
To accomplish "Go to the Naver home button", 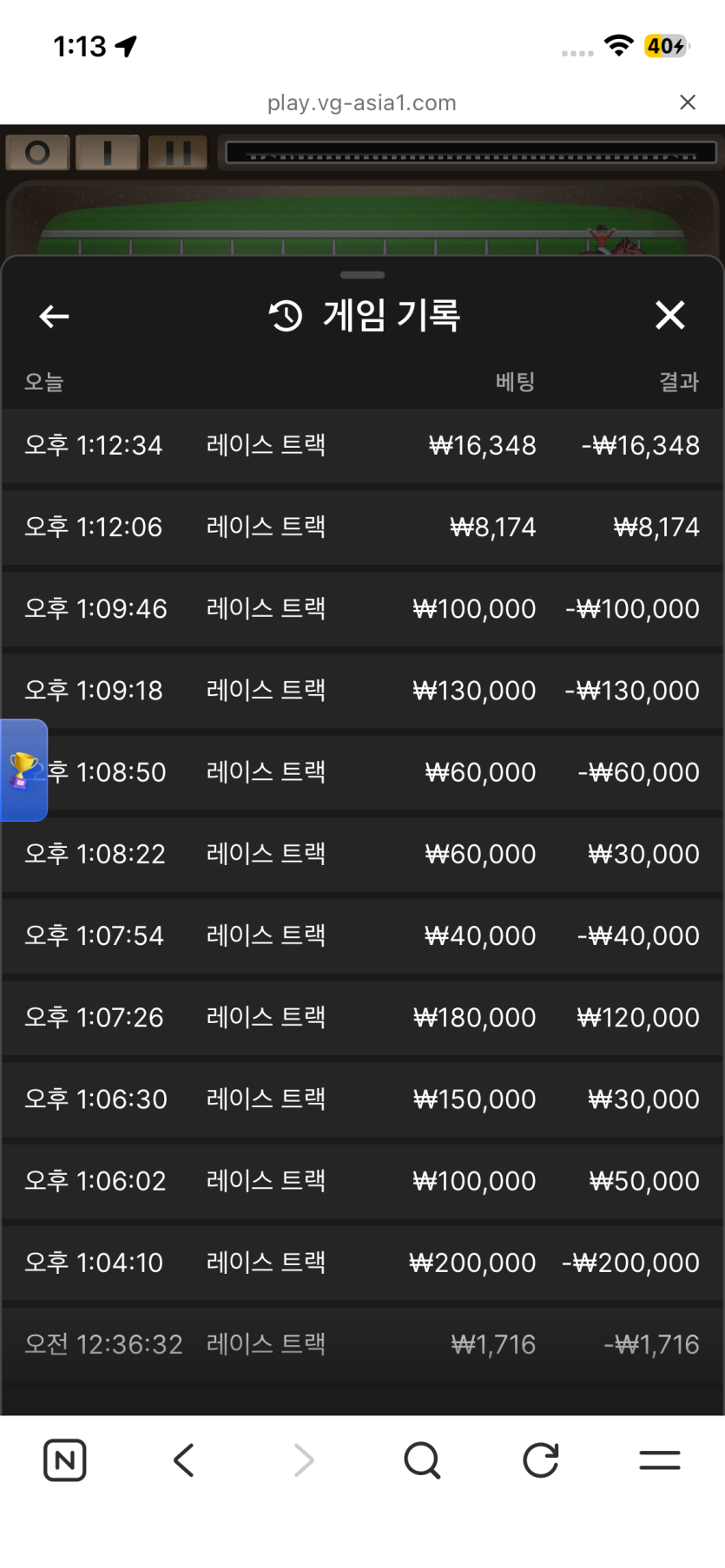I will (x=65, y=1460).
